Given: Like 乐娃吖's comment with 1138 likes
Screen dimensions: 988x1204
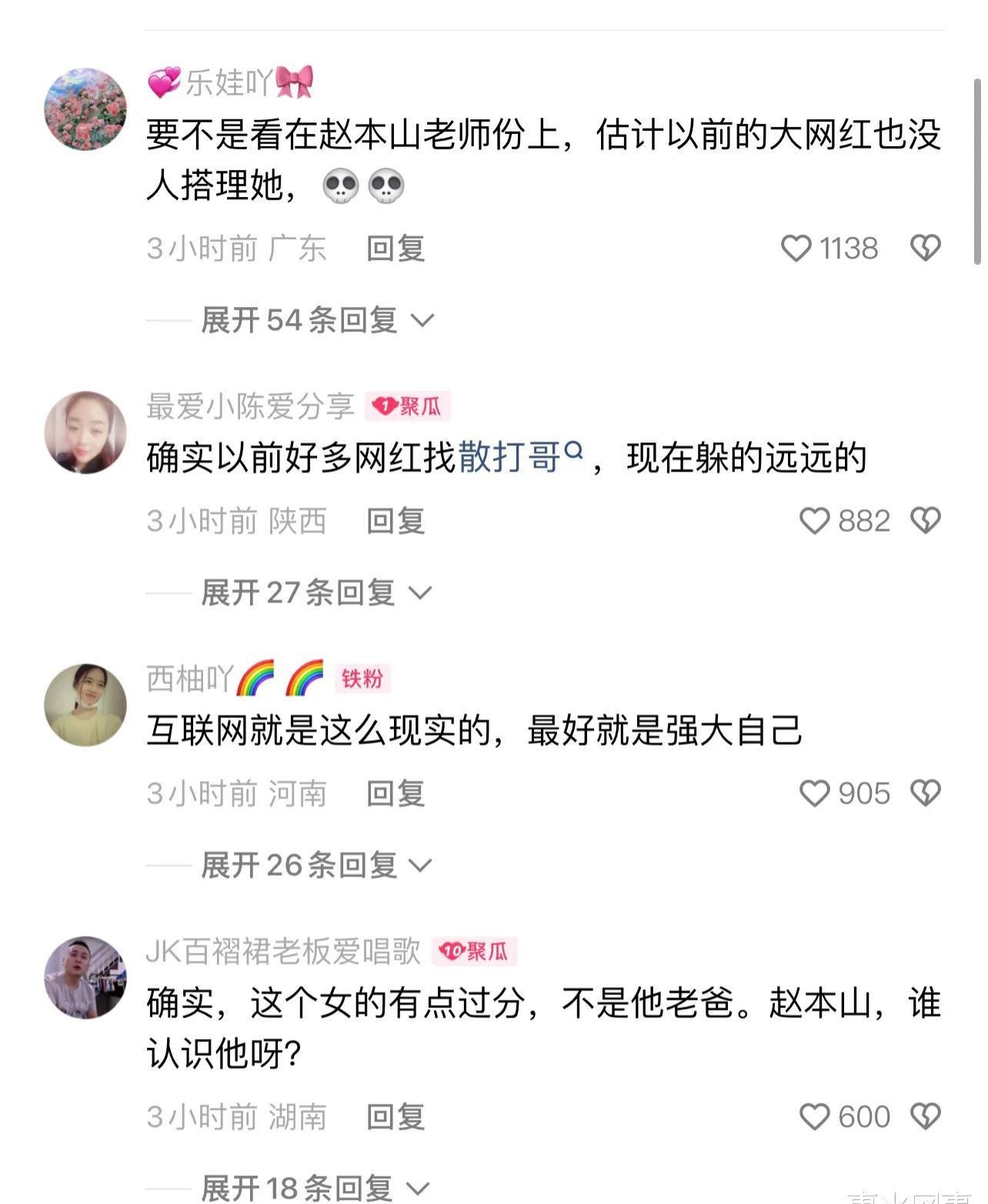Looking at the screenshot, I should pos(796,248).
